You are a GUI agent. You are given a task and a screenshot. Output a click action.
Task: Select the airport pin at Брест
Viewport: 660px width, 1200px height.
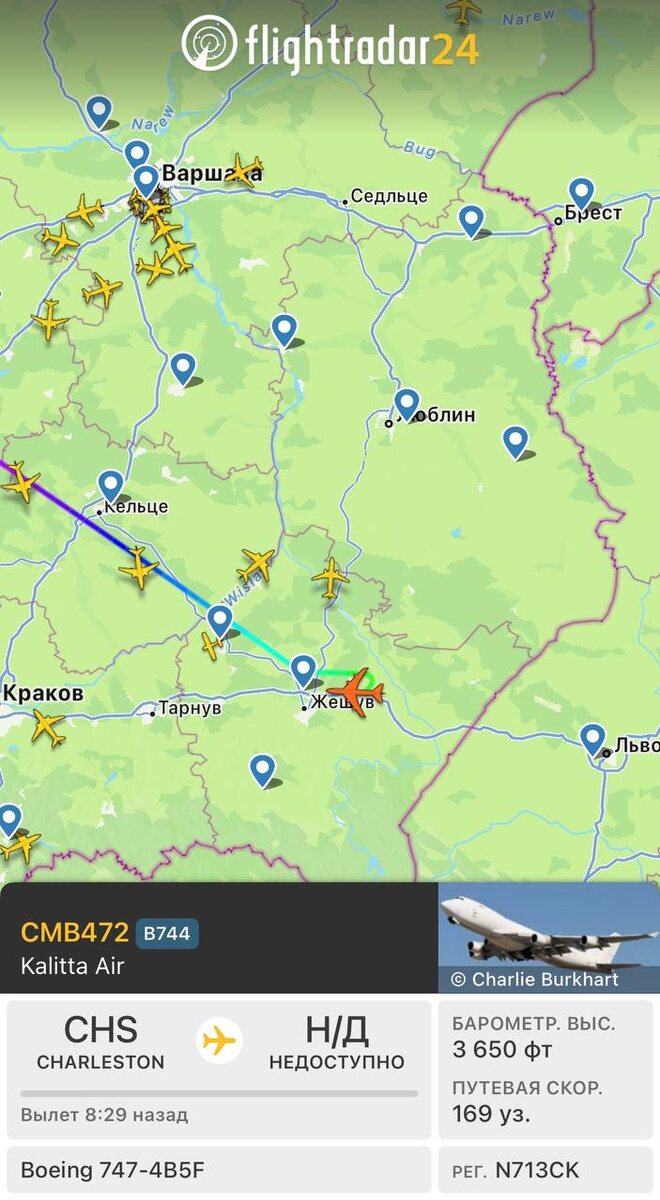click(581, 194)
